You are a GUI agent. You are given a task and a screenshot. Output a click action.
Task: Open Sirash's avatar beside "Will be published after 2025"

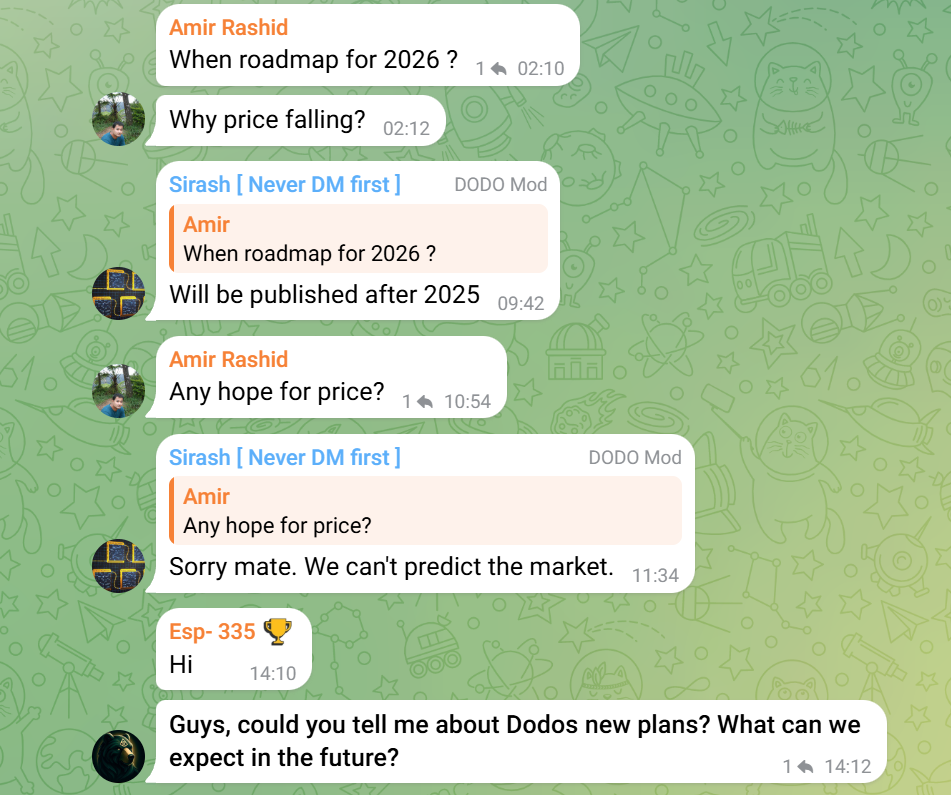coord(118,294)
